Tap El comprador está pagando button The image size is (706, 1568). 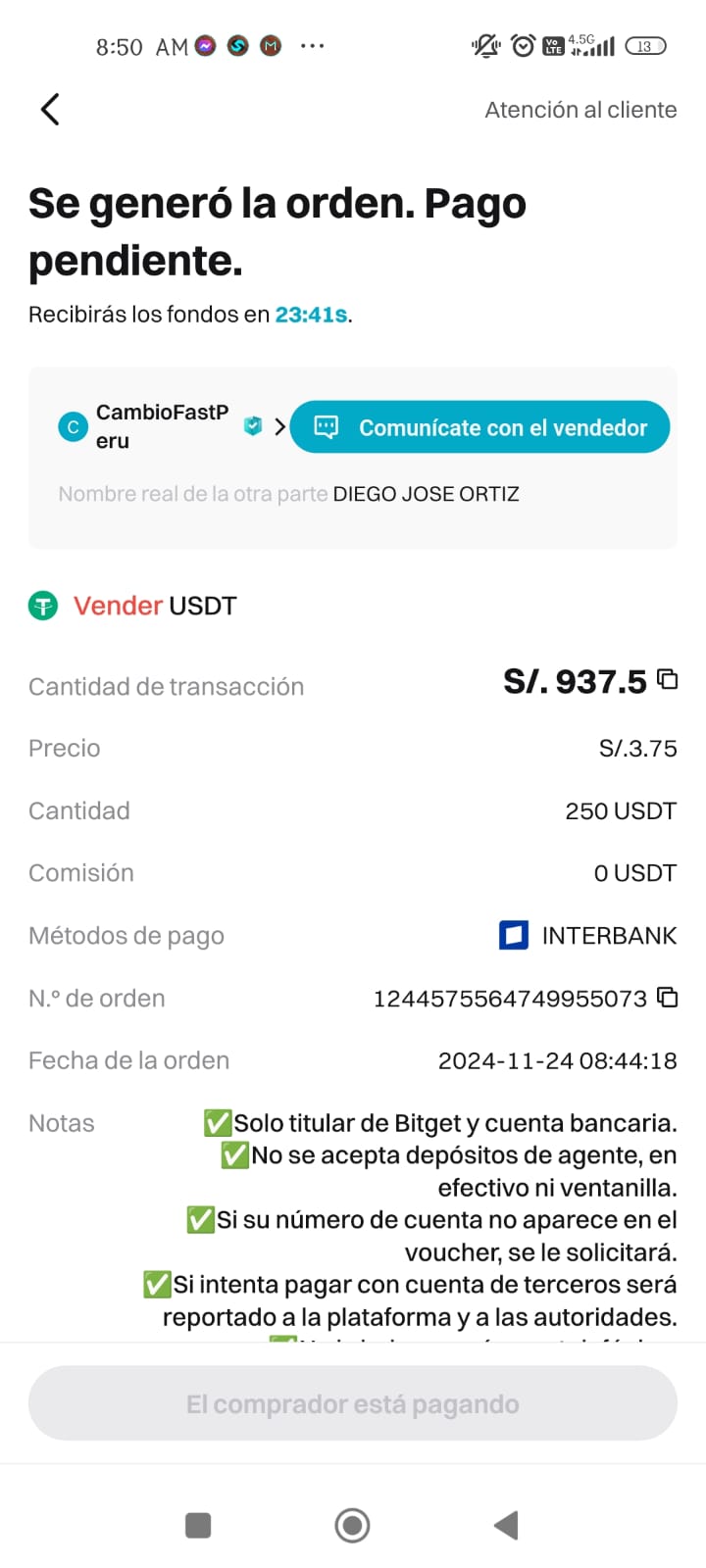(353, 1403)
